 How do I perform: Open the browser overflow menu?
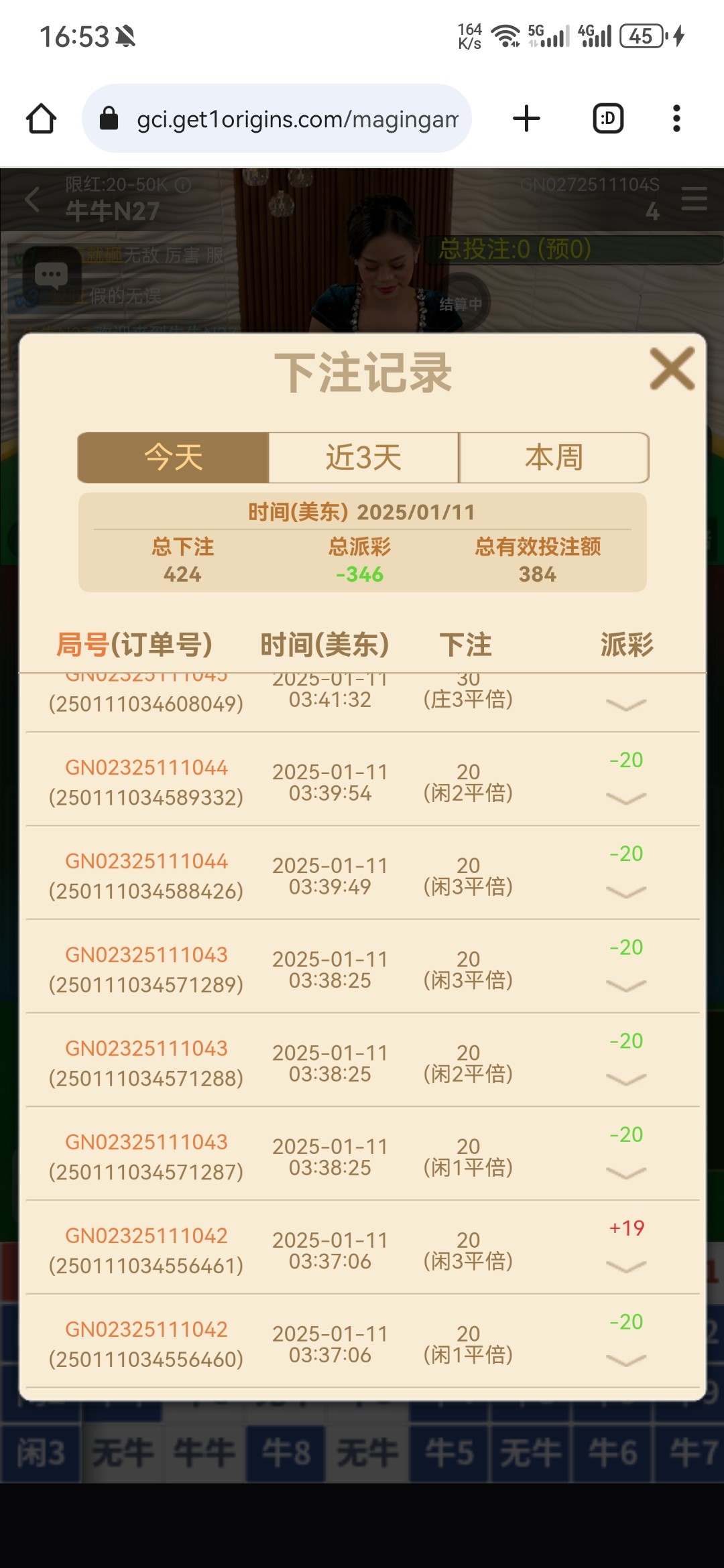point(676,119)
